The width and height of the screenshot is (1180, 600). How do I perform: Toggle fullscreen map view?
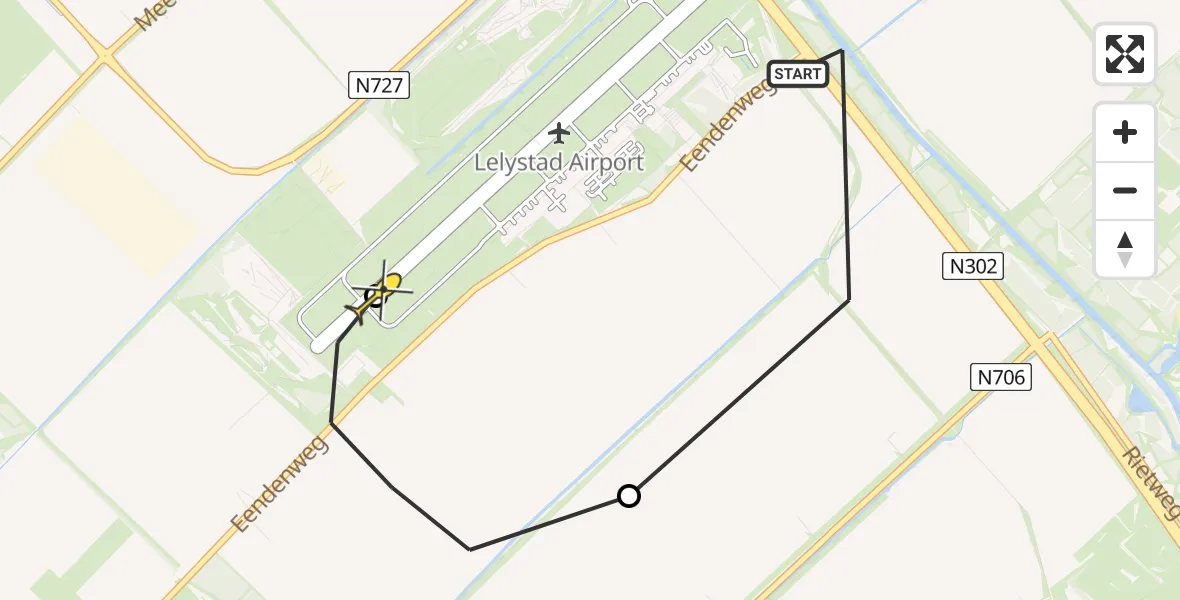[1125, 54]
